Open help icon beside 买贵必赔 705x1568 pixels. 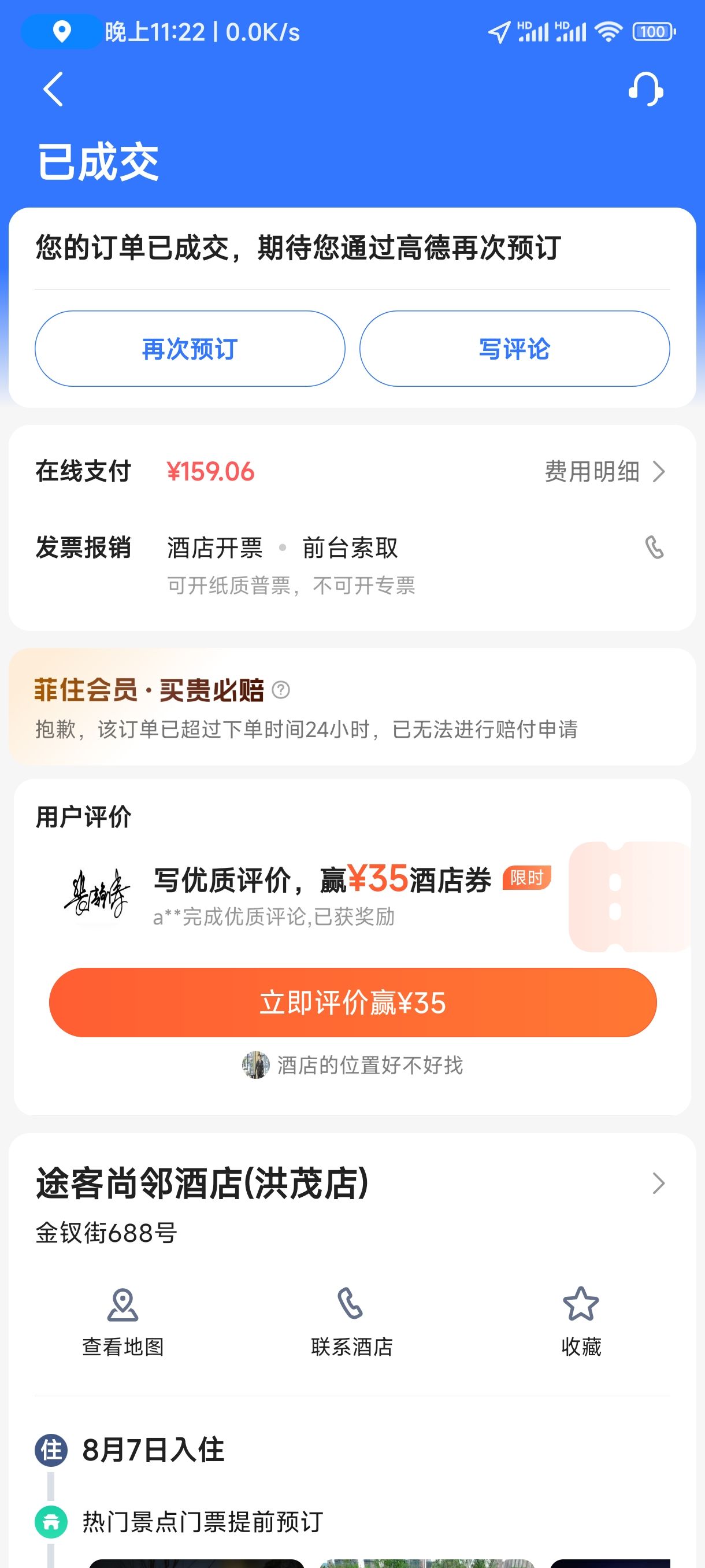280,690
